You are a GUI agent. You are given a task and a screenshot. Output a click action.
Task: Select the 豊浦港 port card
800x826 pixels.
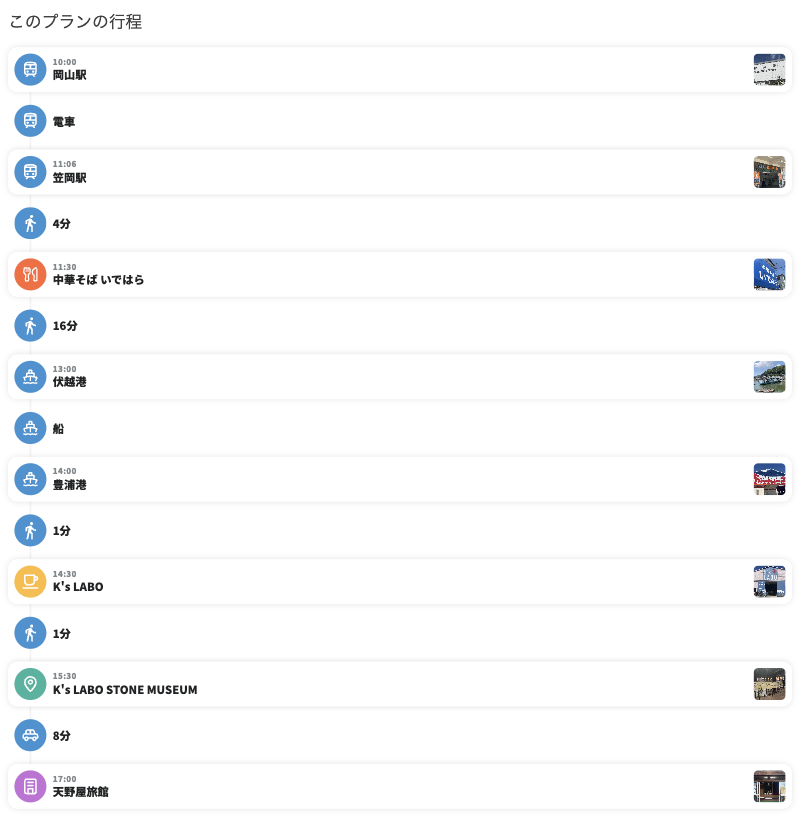tap(400, 479)
